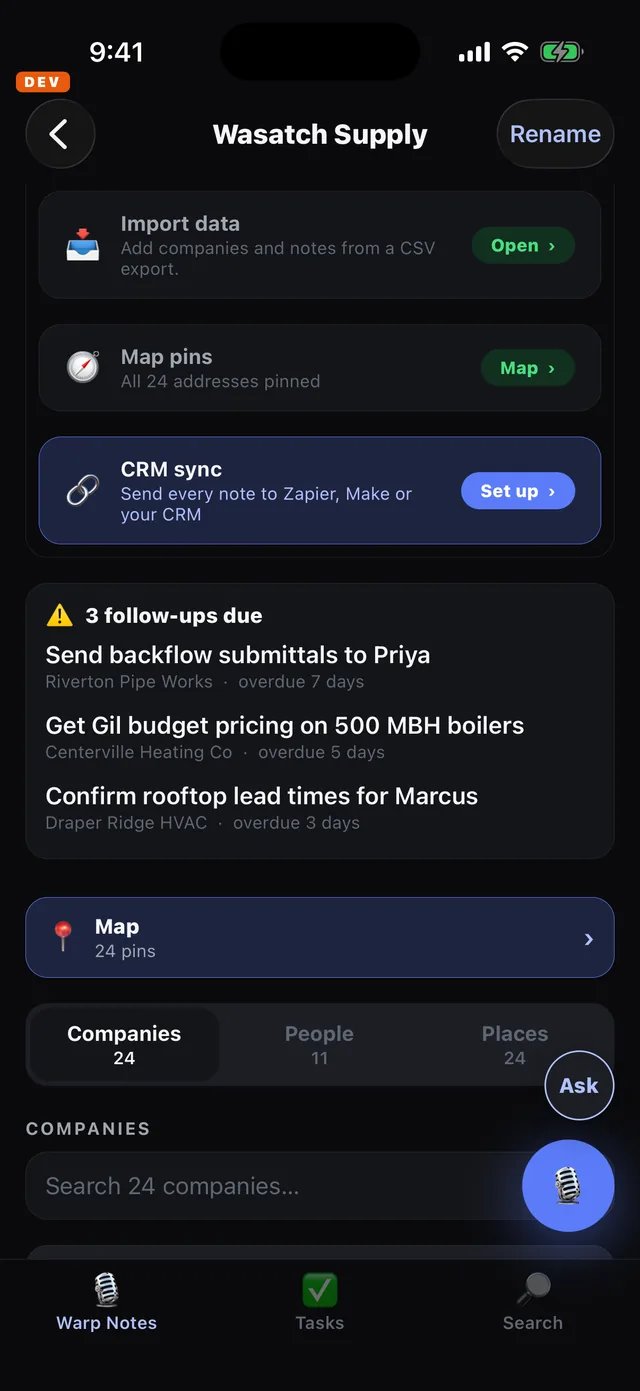Open Map from the Map pins card
640x1391 pixels.
coord(528,369)
